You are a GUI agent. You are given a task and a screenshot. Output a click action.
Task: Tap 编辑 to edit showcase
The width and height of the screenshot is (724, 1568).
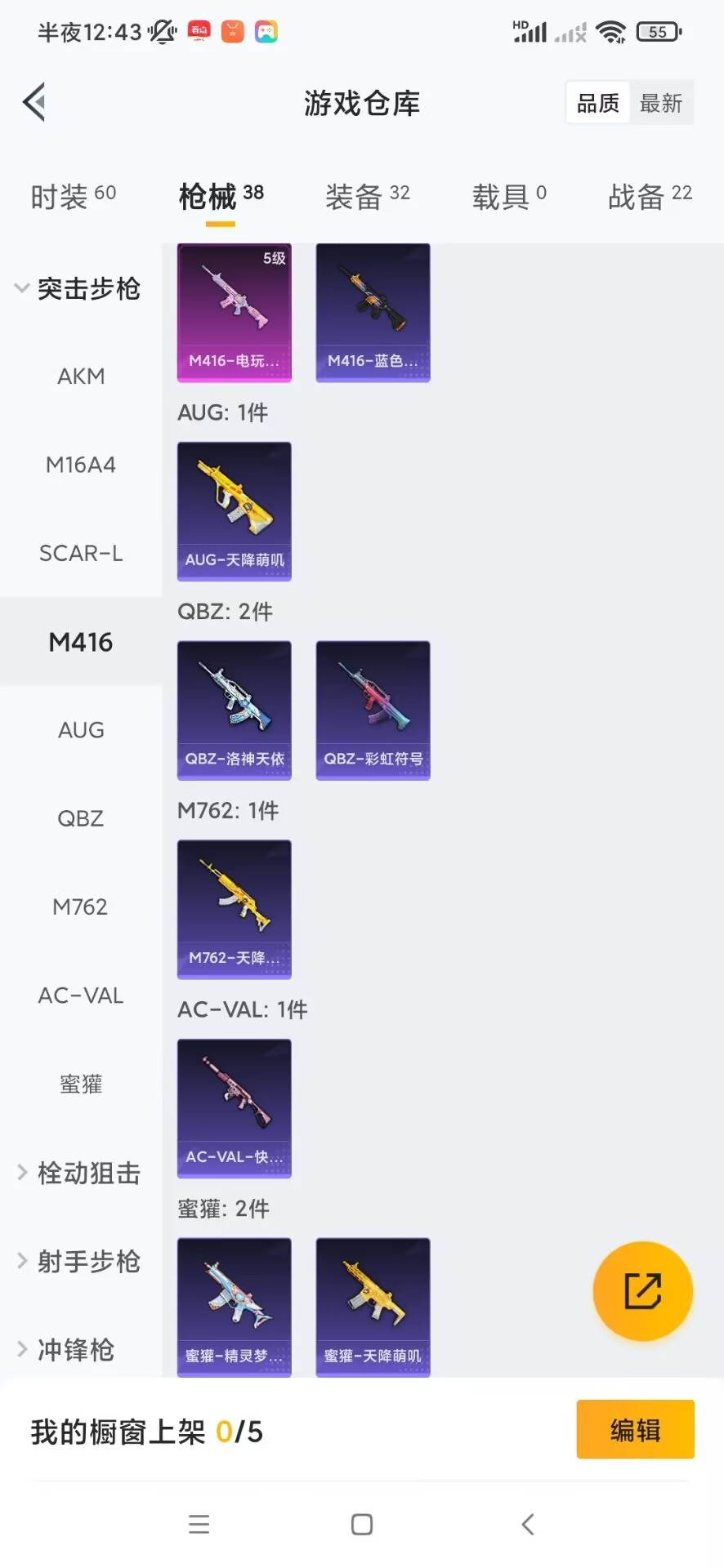tap(635, 1430)
